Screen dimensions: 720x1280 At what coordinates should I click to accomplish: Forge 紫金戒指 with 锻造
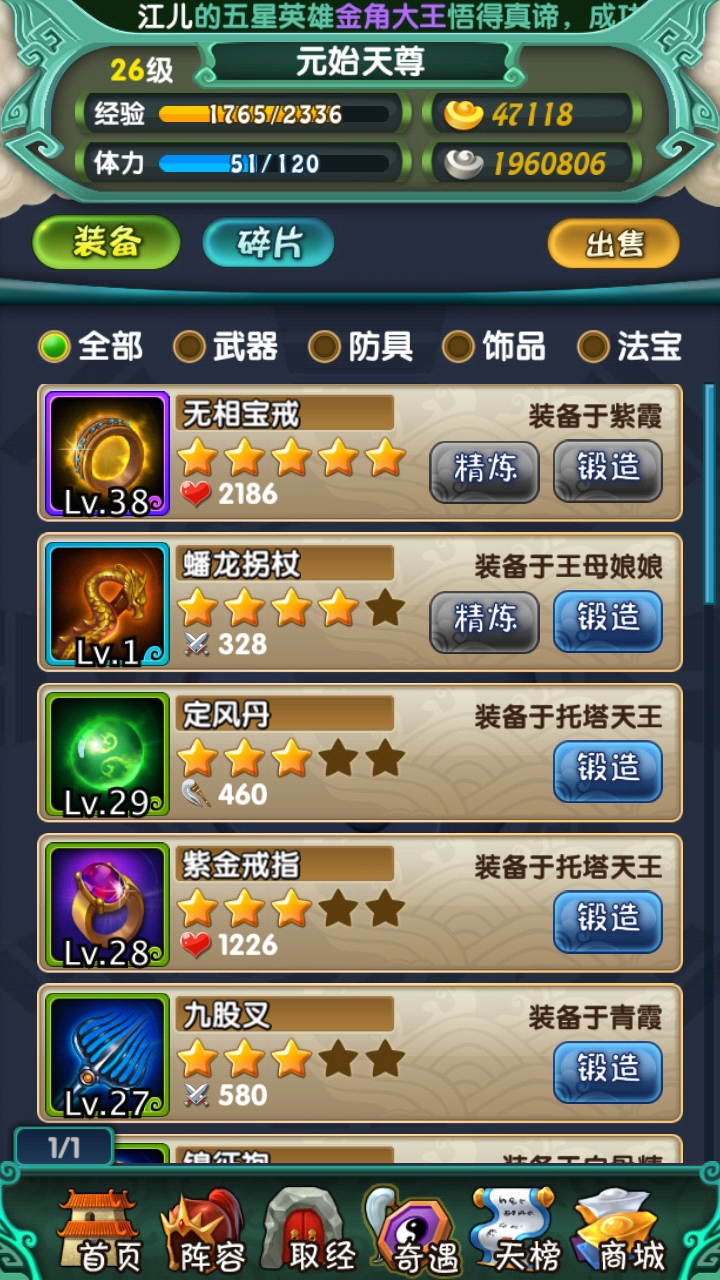[x=608, y=921]
